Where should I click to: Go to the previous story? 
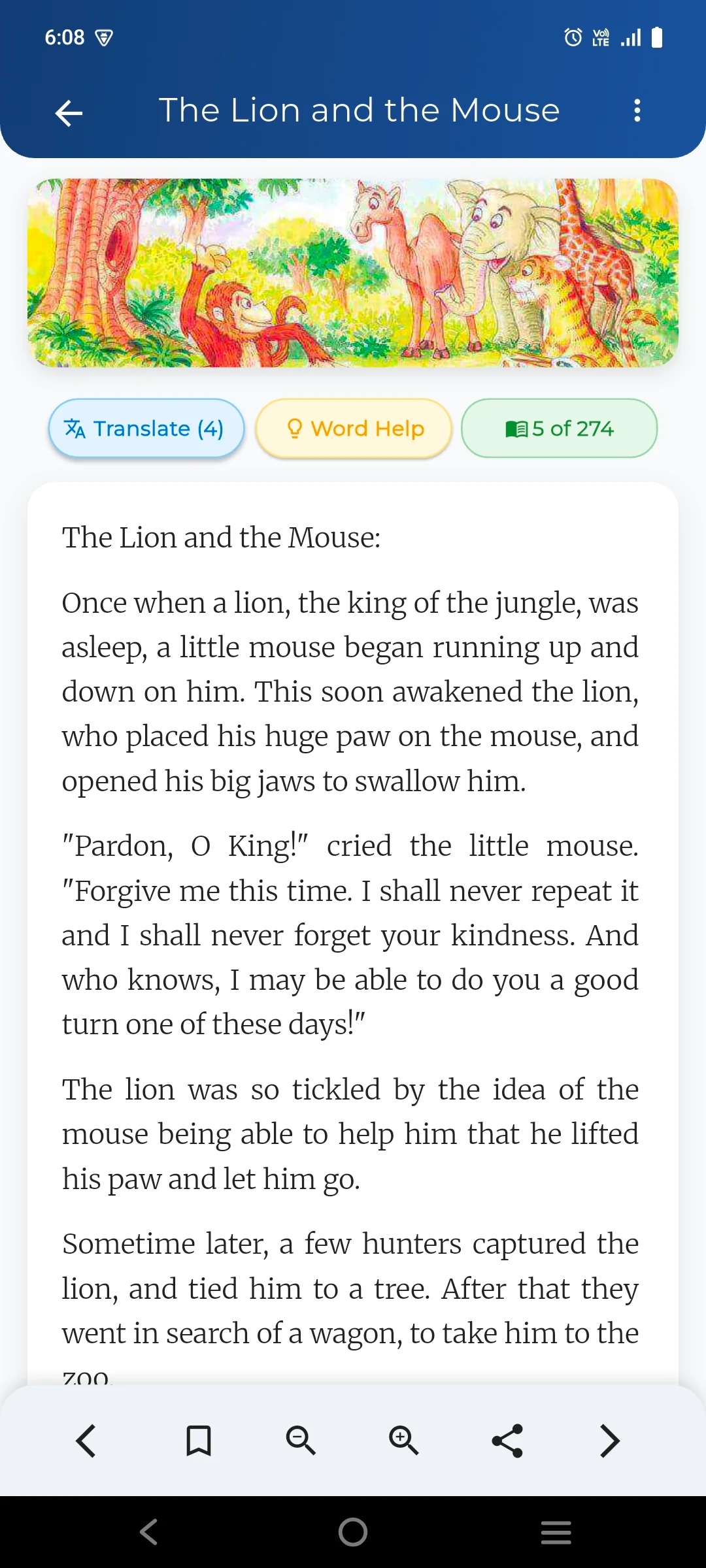86,1441
